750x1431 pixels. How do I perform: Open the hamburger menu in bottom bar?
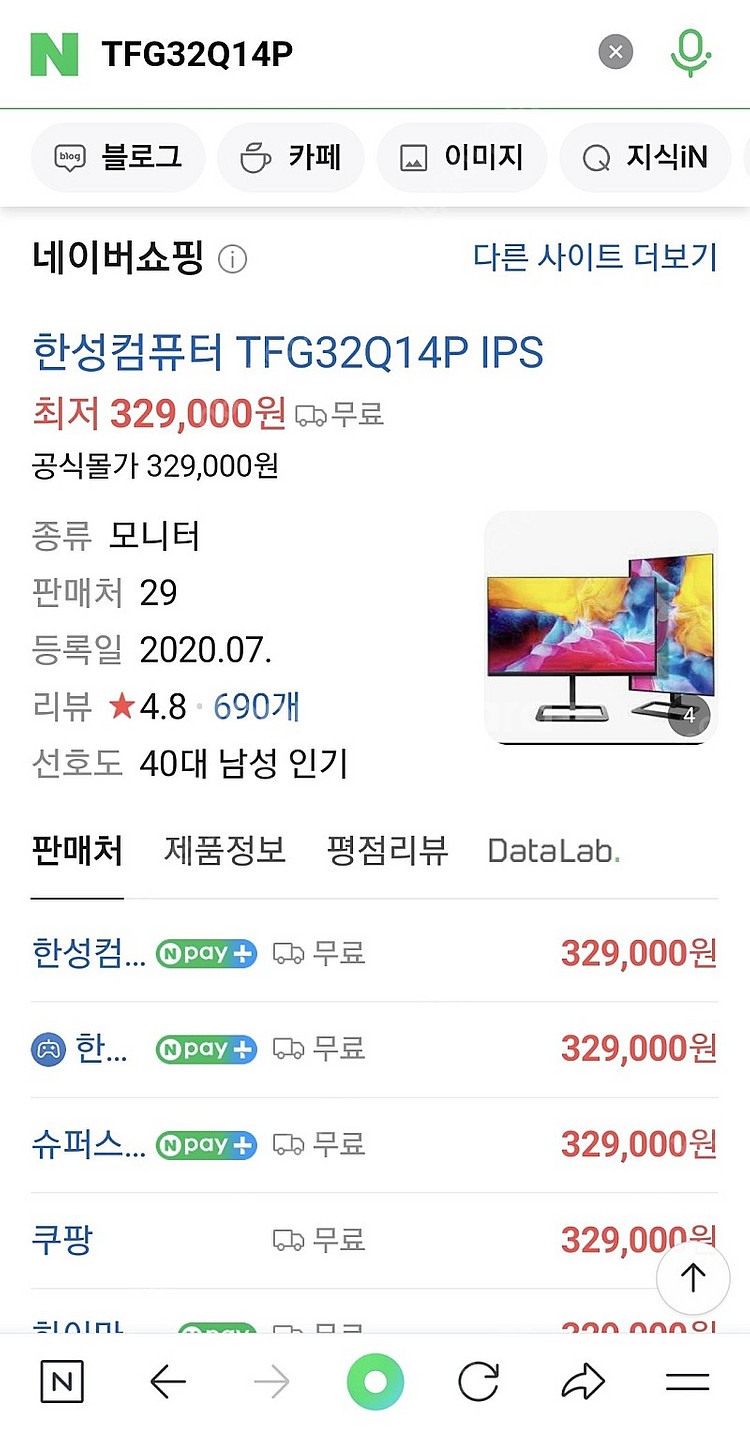click(x=688, y=1382)
